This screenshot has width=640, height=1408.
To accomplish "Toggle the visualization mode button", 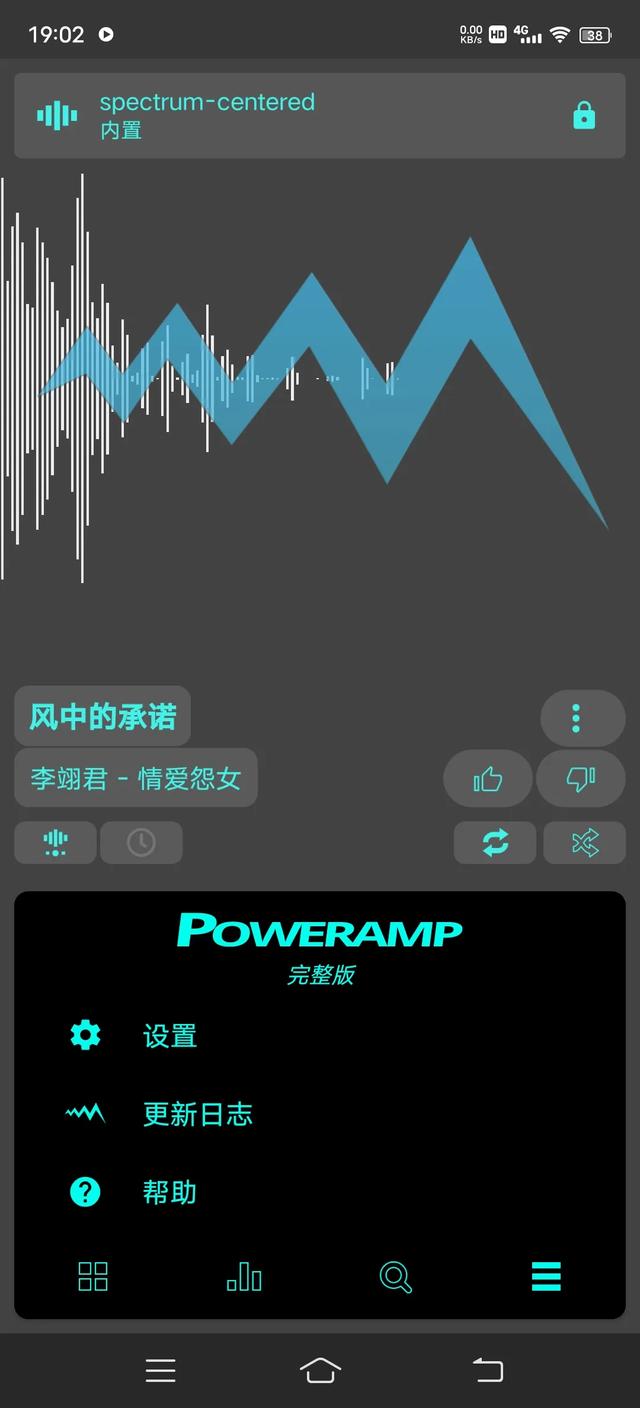I will click(x=56, y=843).
